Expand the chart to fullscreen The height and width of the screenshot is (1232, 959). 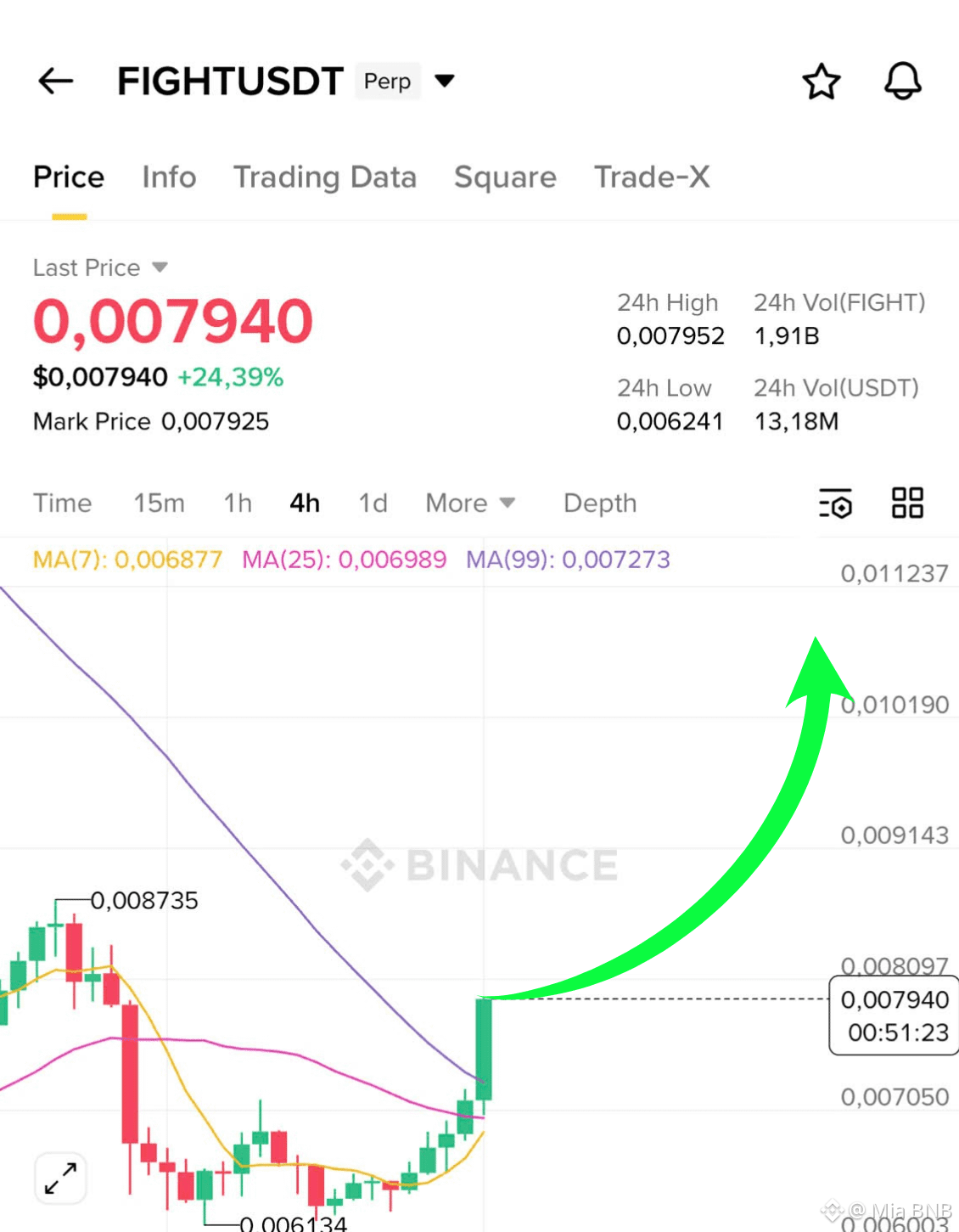(x=60, y=1178)
